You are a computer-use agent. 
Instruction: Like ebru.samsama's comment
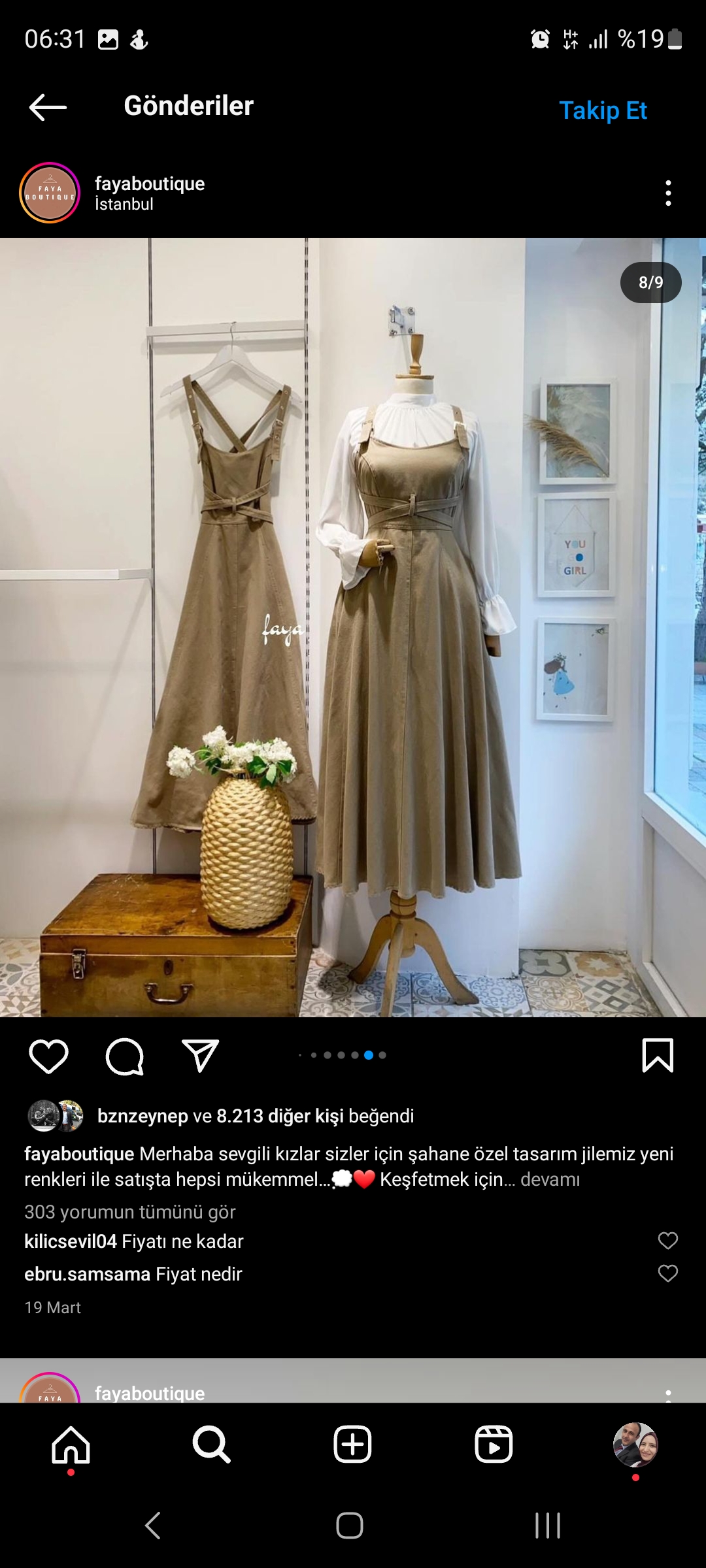click(667, 1273)
